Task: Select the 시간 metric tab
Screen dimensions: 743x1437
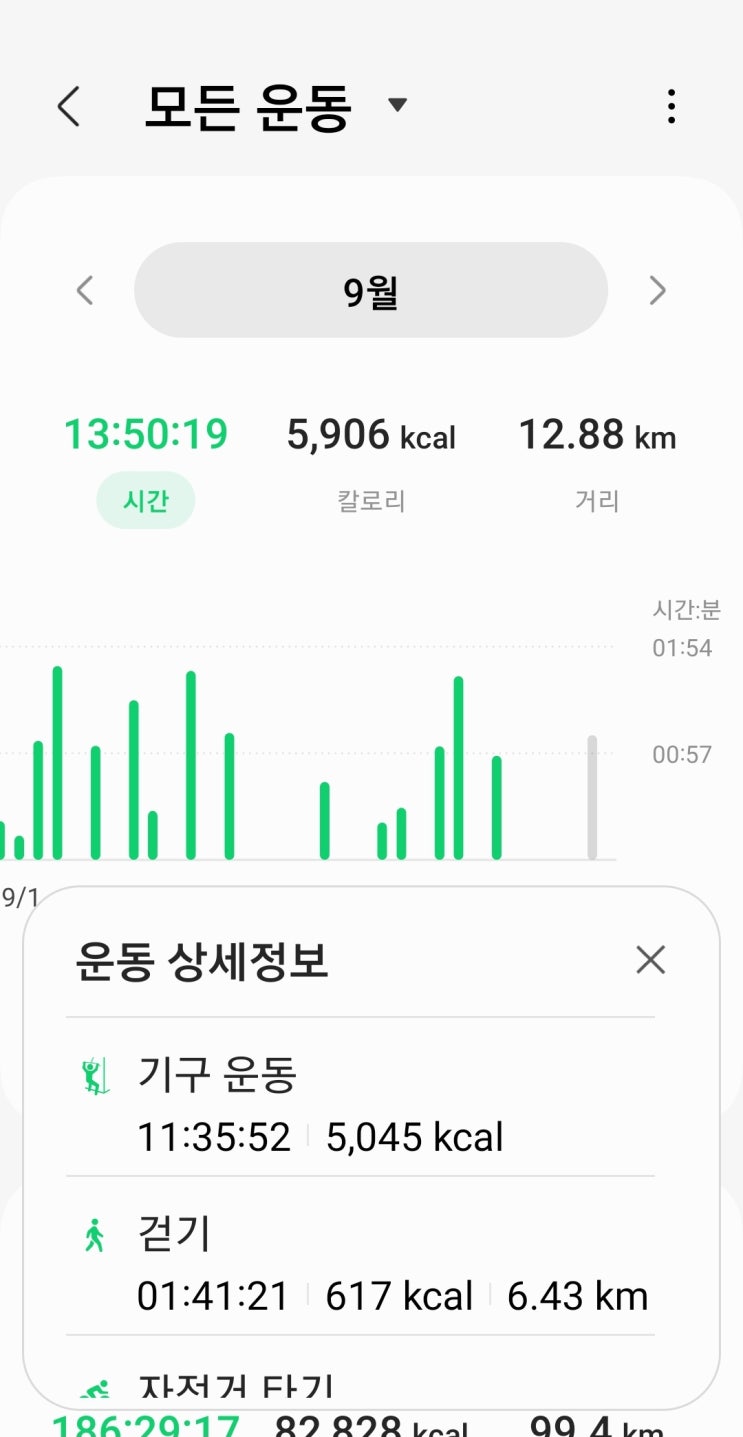Action: tap(146, 500)
